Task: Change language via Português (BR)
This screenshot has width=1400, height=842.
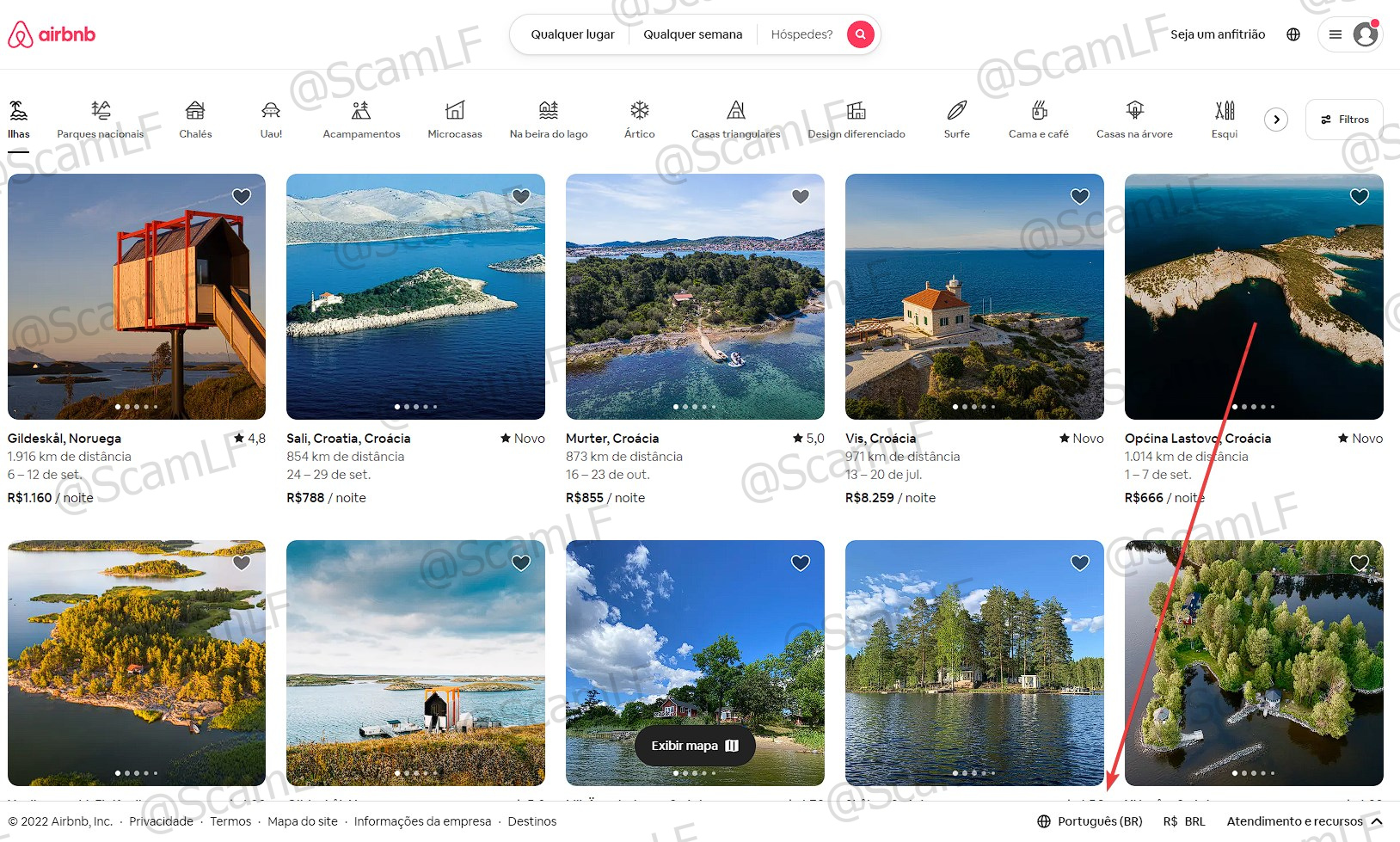Action: pyautogui.click(x=1090, y=821)
